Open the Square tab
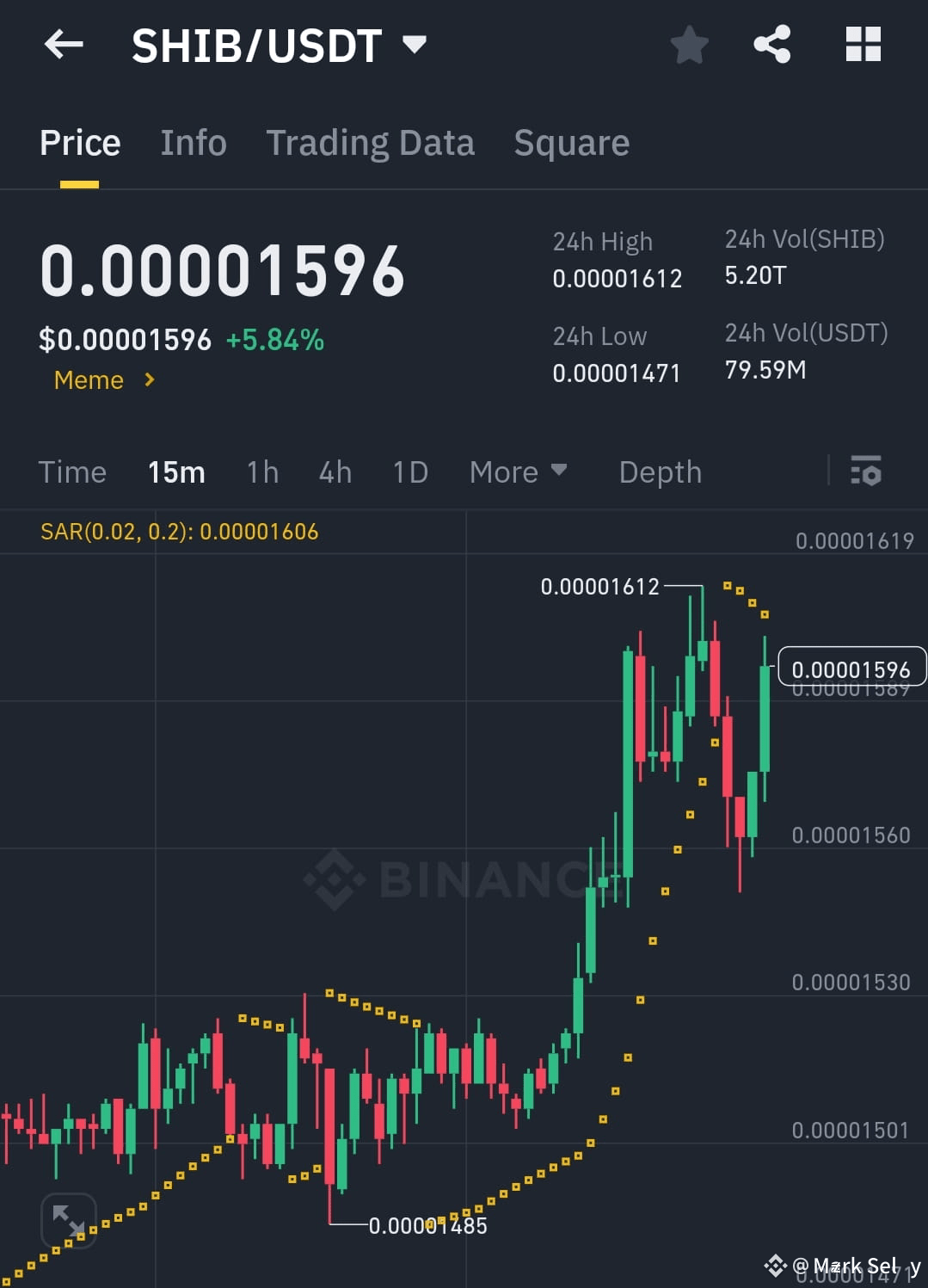This screenshot has width=928, height=1288. pos(571,143)
